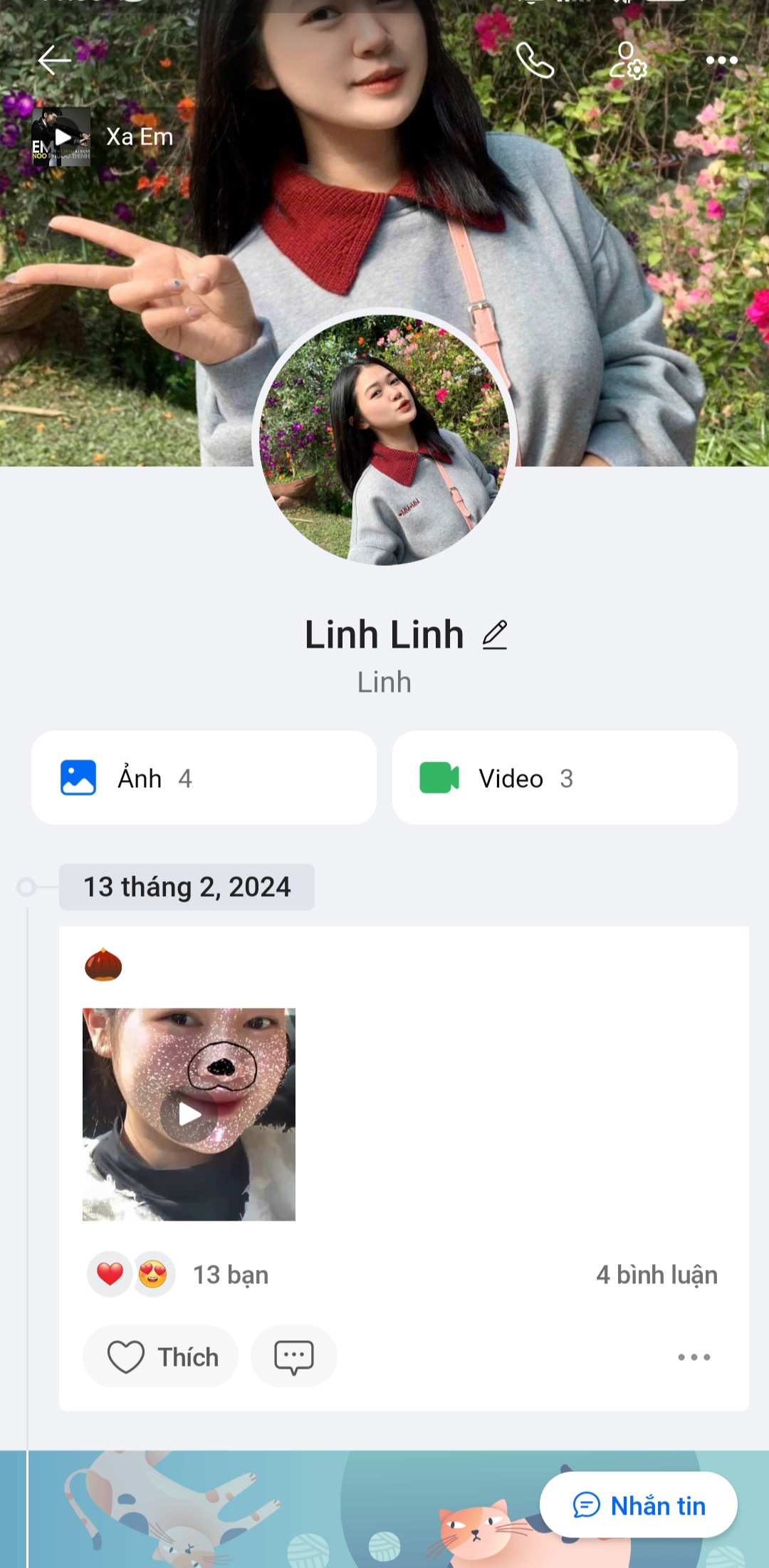Open the top overflow menu
Screen dimensions: 769x1568
point(721,60)
